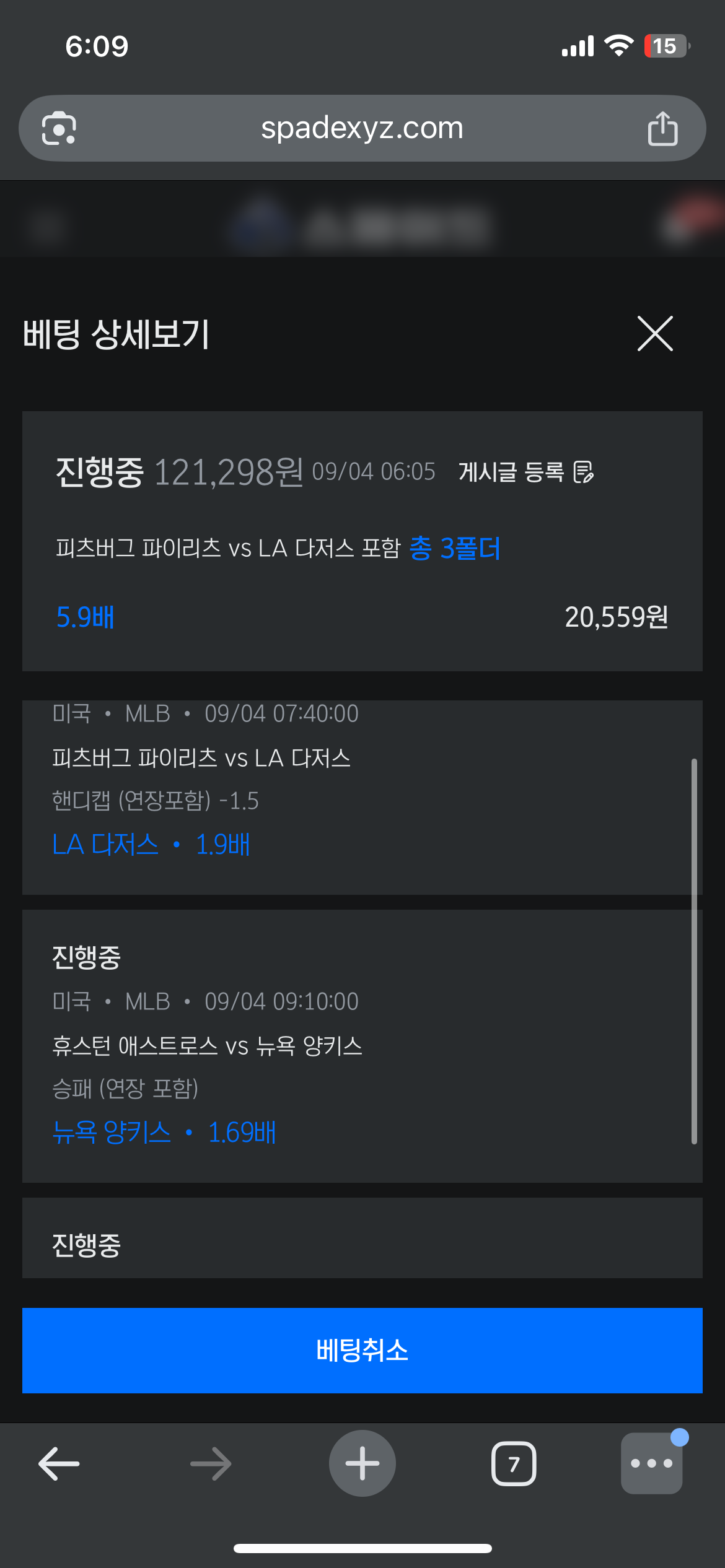
Task: Close the 베팅 상세보기 dialog
Action: pyautogui.click(x=655, y=334)
